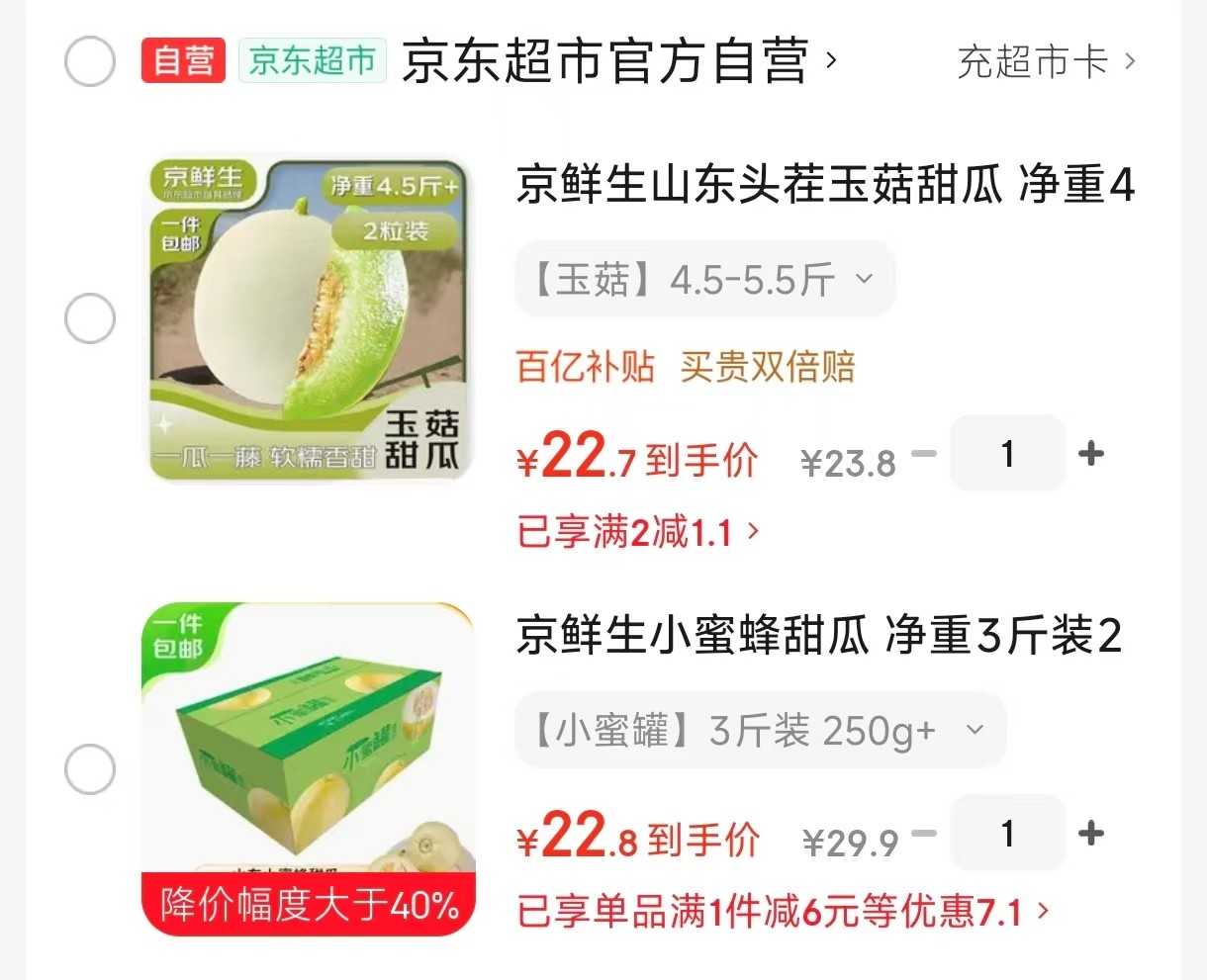The image size is (1207, 980).
Task: Select the 玉菇甜瓜 item checkbox
Action: 90,318
